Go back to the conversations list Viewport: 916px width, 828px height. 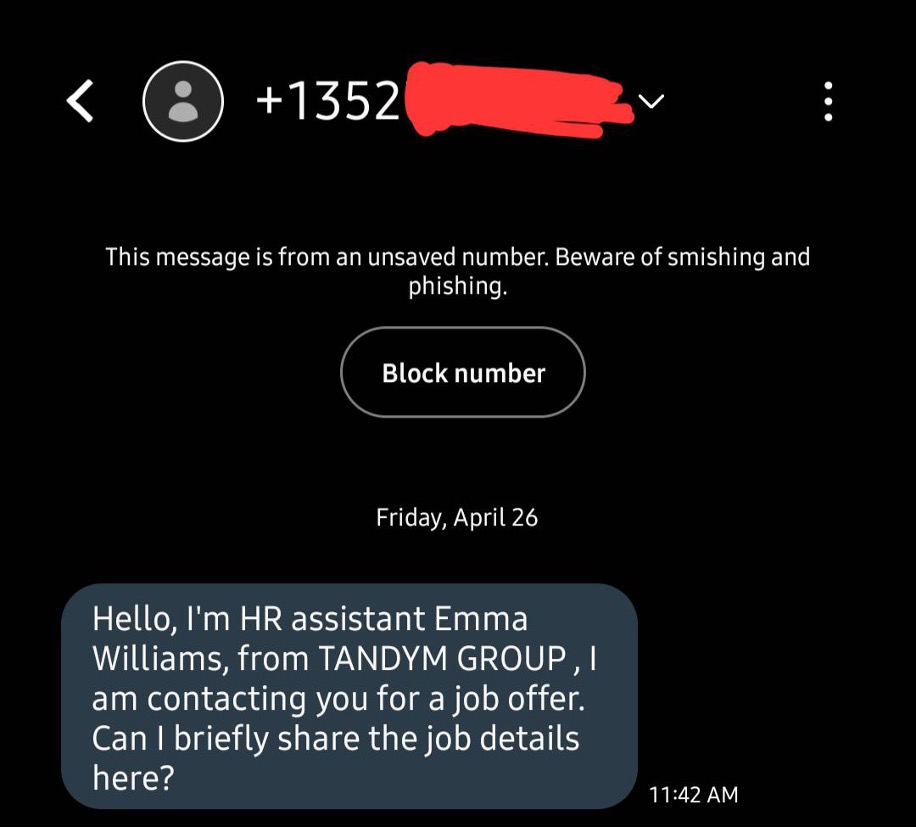coord(81,101)
